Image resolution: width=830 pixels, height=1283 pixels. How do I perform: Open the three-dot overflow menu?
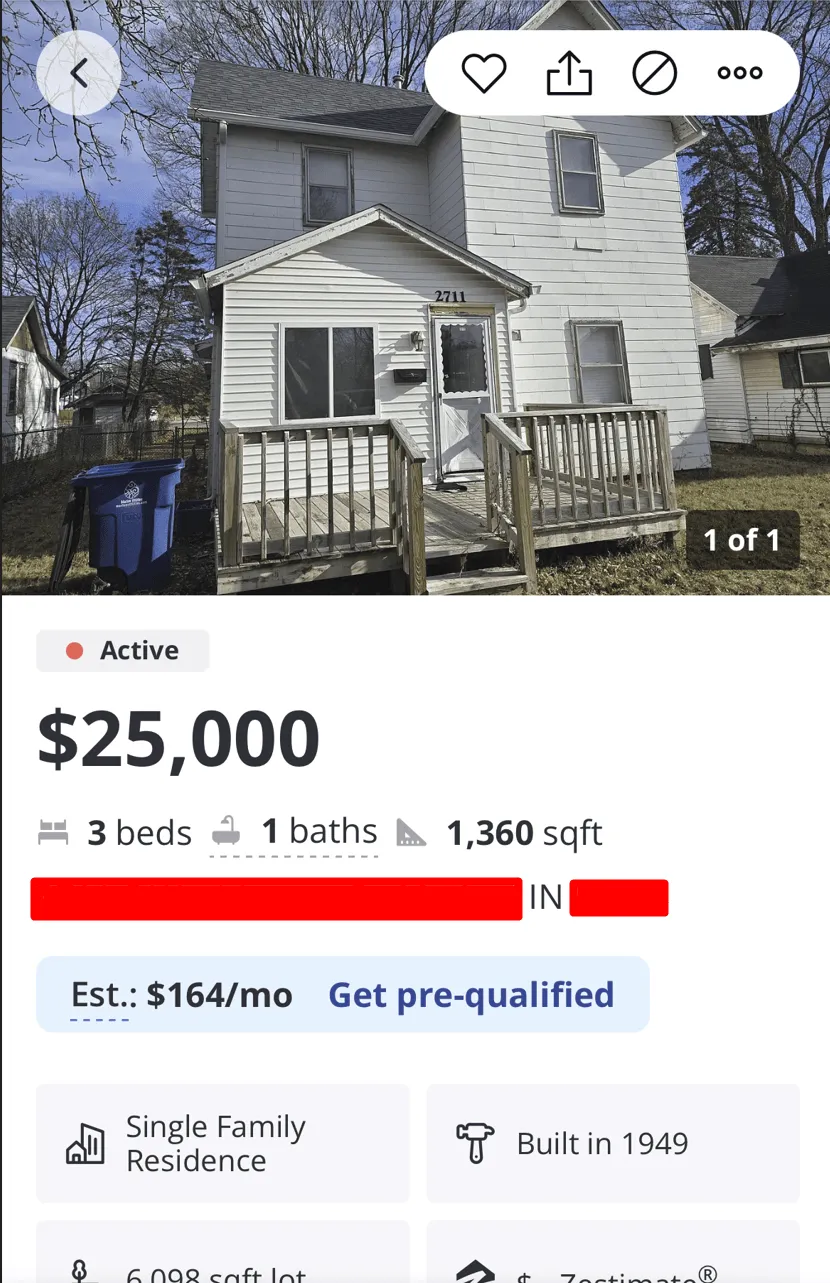(740, 73)
